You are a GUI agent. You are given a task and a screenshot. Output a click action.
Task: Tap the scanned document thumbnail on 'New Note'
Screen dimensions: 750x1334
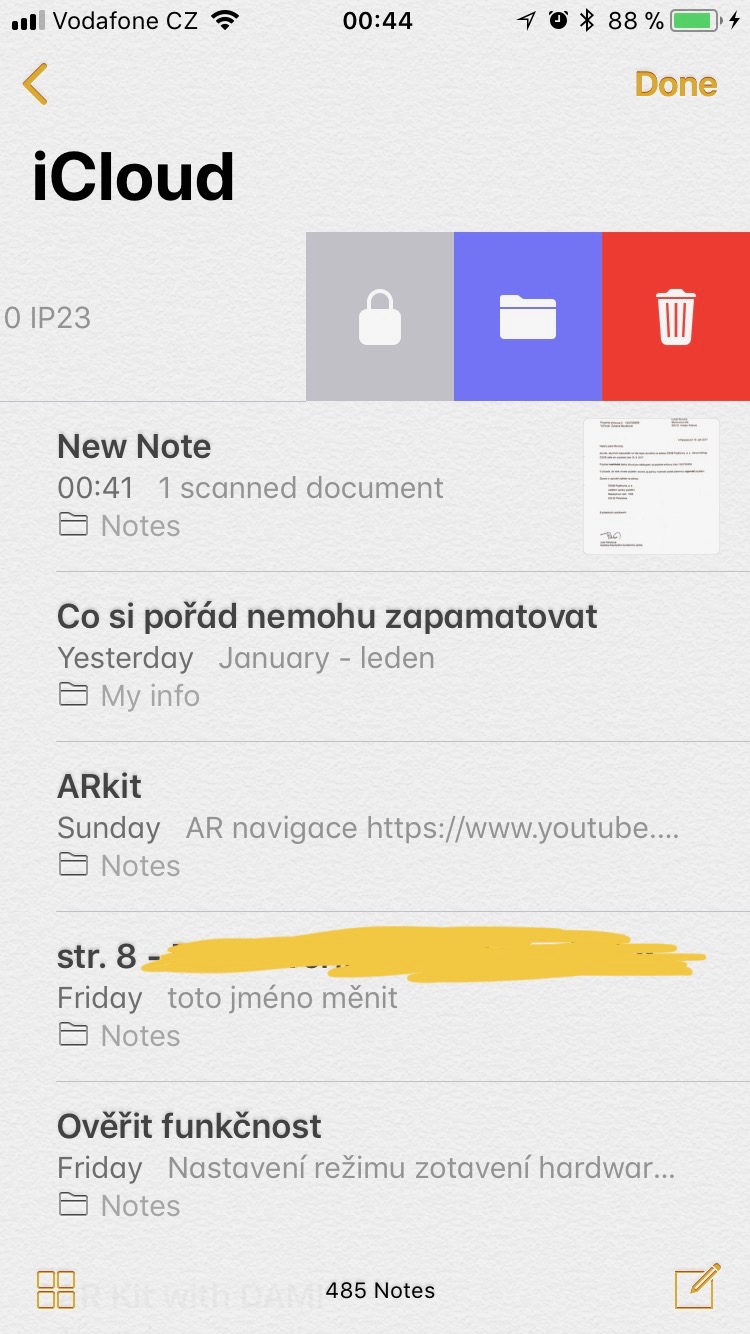point(650,486)
